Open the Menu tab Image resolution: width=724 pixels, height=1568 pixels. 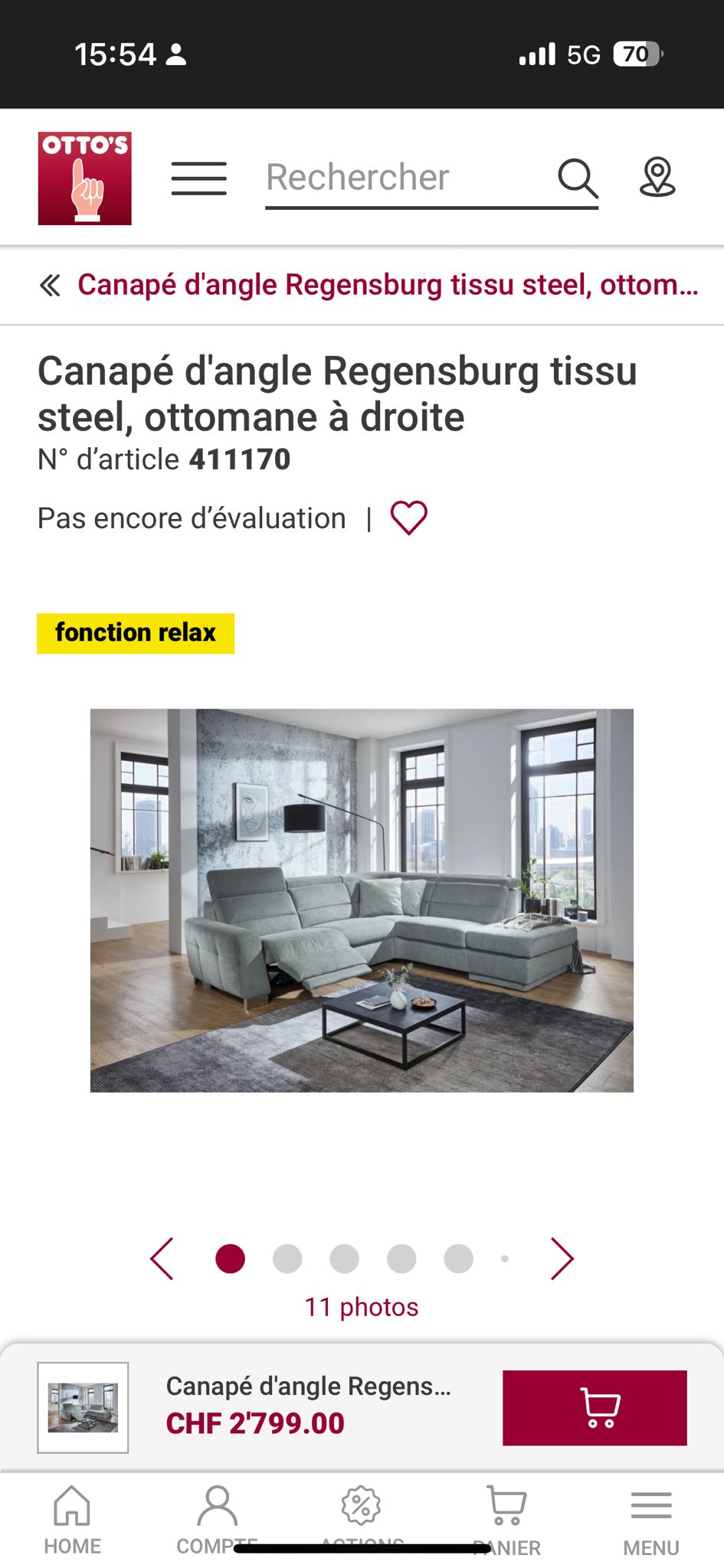coord(651,1521)
